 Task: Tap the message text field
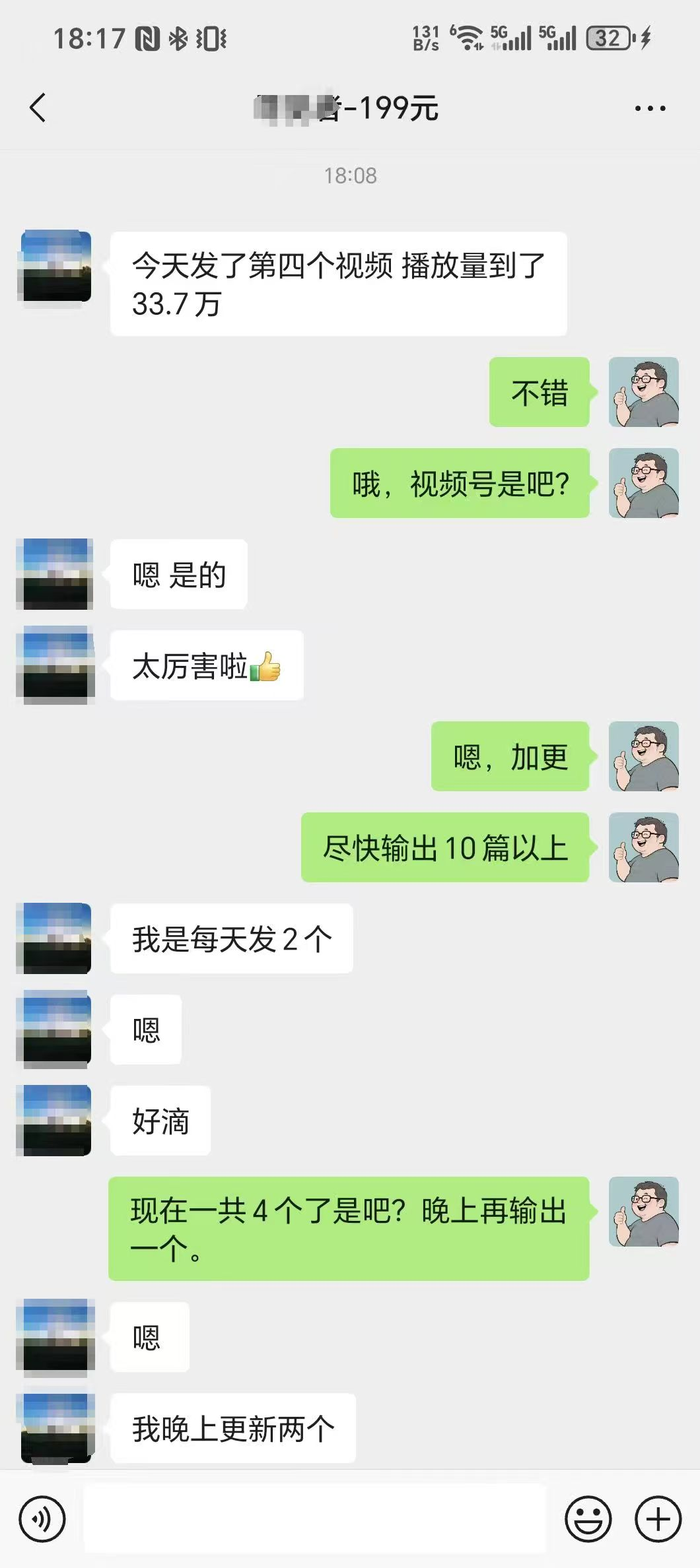click(x=314, y=1519)
